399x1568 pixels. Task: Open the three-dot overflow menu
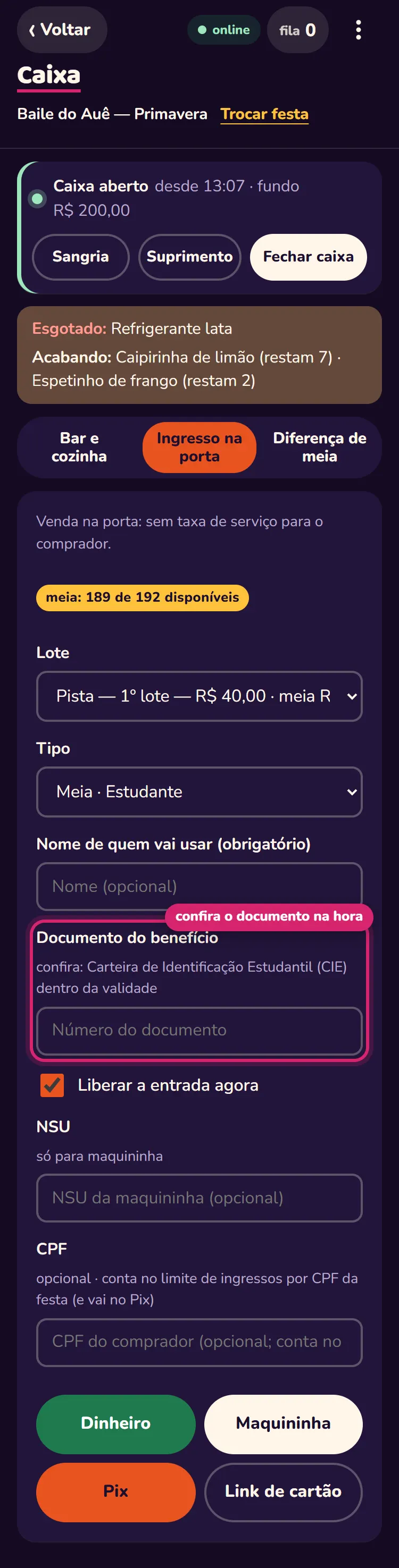tap(358, 30)
